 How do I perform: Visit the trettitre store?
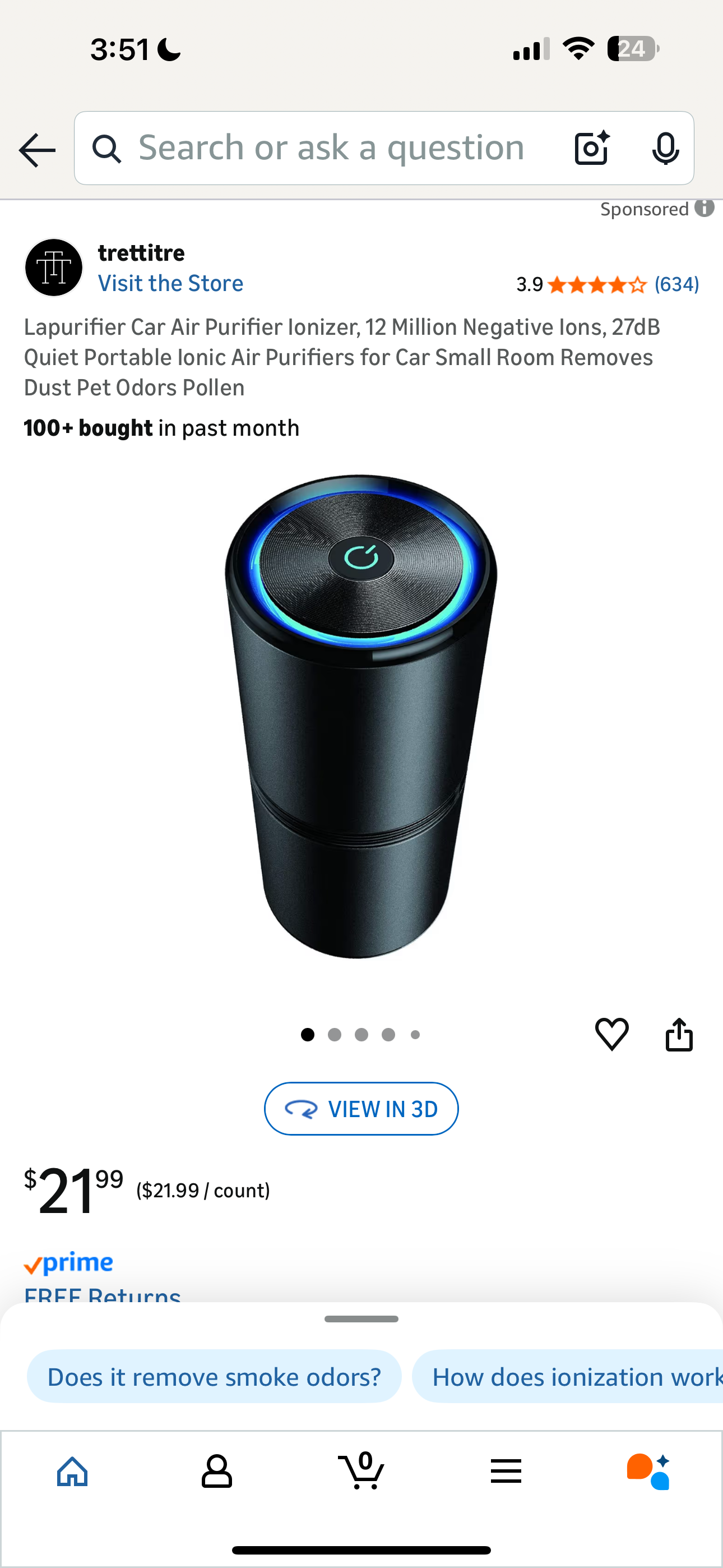coord(170,283)
